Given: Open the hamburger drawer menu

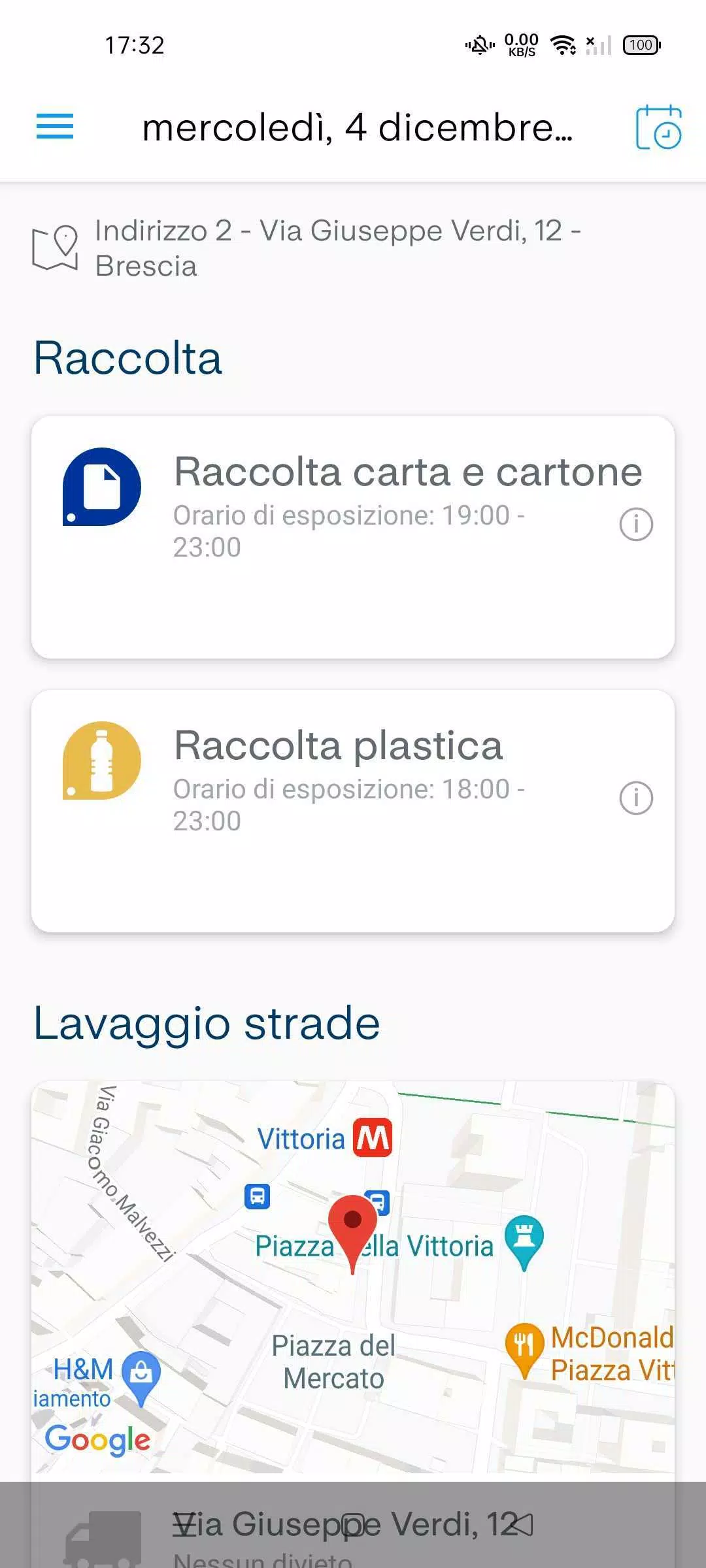Looking at the screenshot, I should pos(55,126).
